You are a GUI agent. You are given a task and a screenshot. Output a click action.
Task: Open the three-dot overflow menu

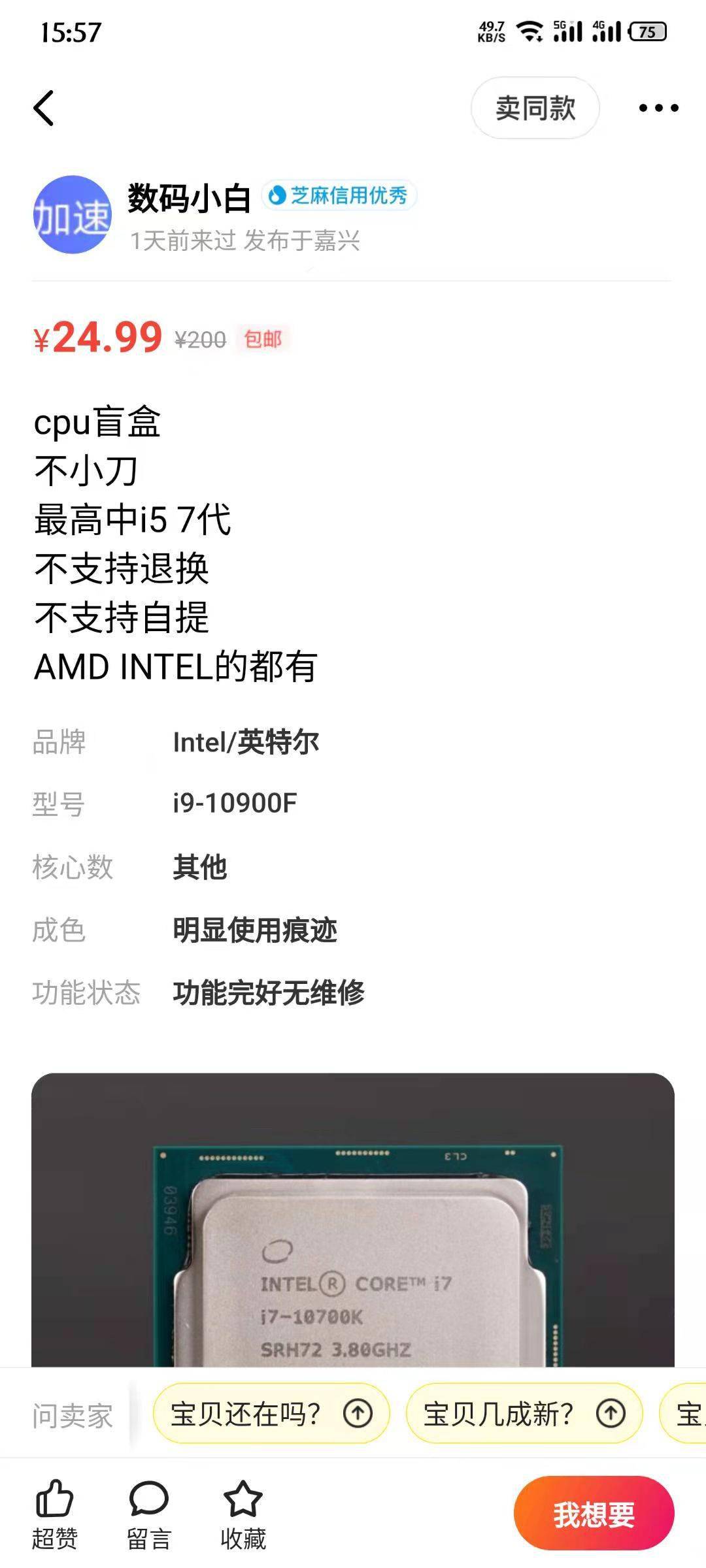pos(658,108)
